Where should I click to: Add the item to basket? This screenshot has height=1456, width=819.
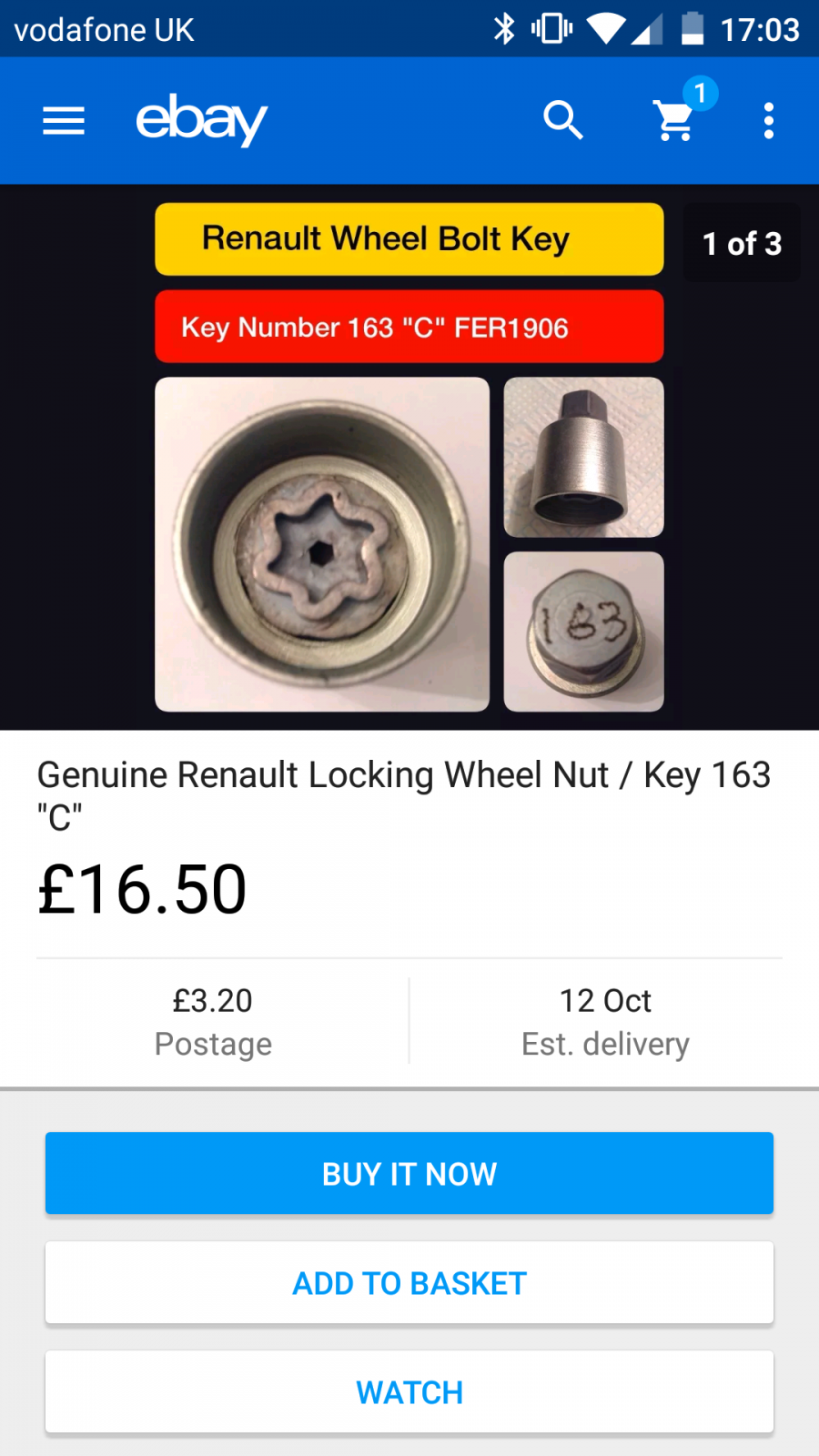(x=409, y=1282)
